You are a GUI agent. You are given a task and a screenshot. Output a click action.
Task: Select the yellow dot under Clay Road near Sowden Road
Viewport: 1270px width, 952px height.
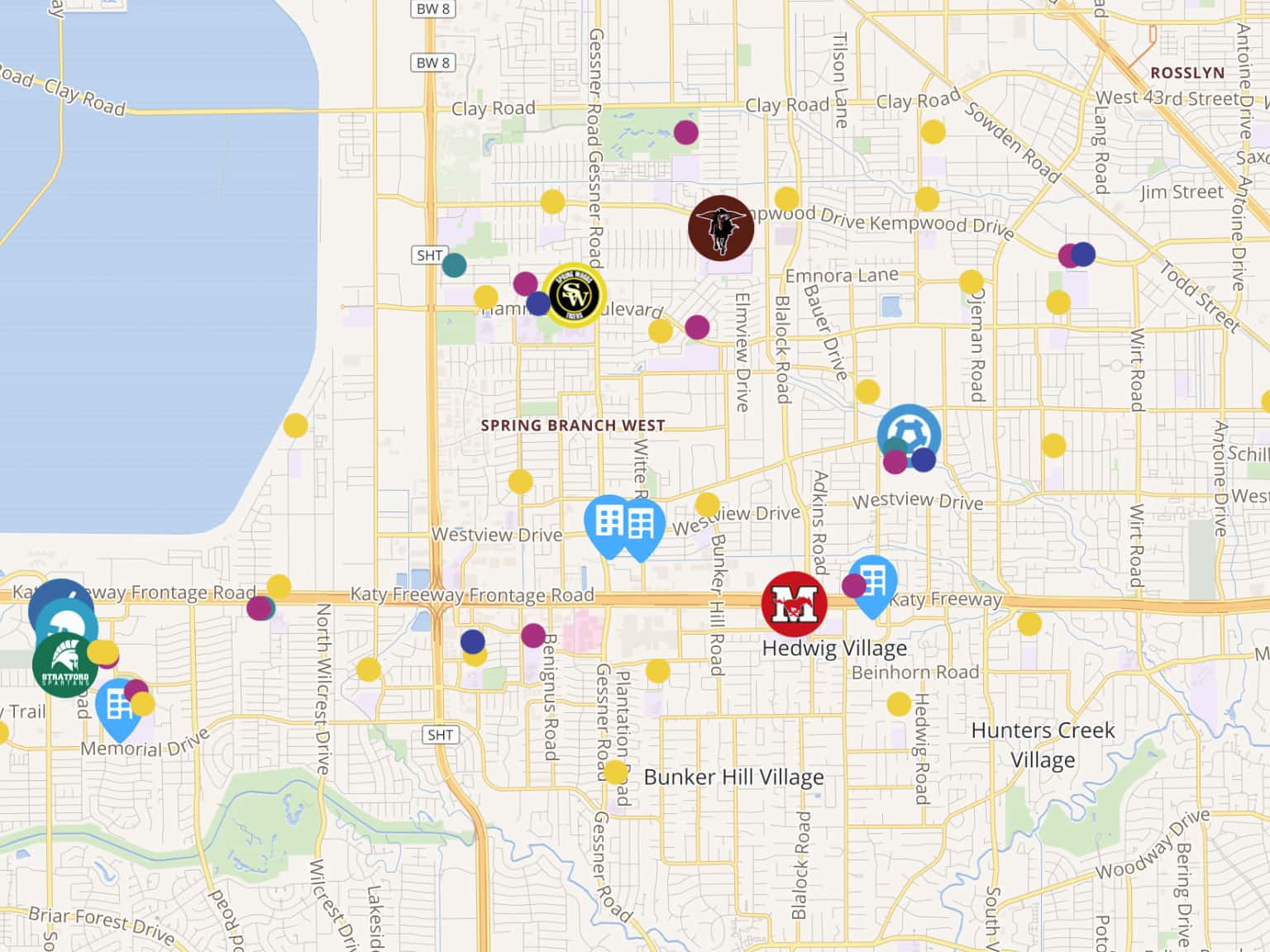click(933, 131)
